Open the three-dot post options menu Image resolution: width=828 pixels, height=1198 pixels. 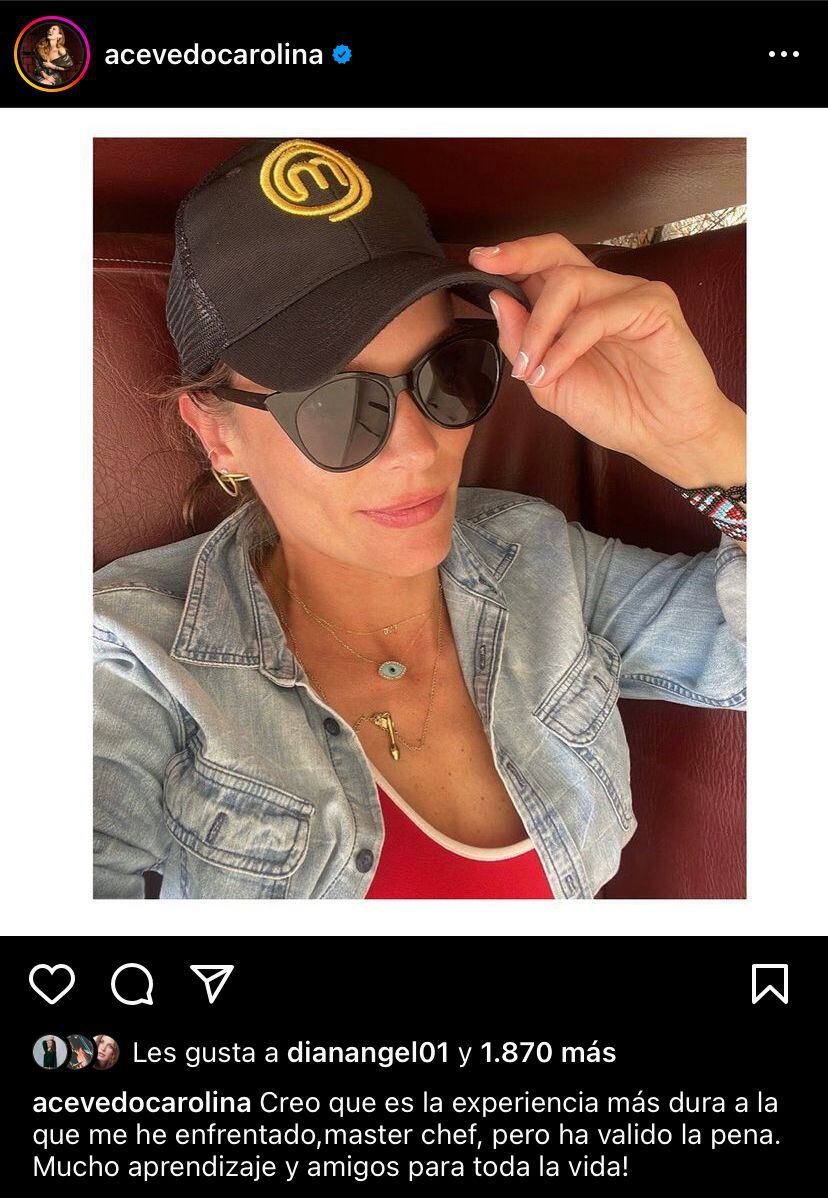[x=783, y=55]
